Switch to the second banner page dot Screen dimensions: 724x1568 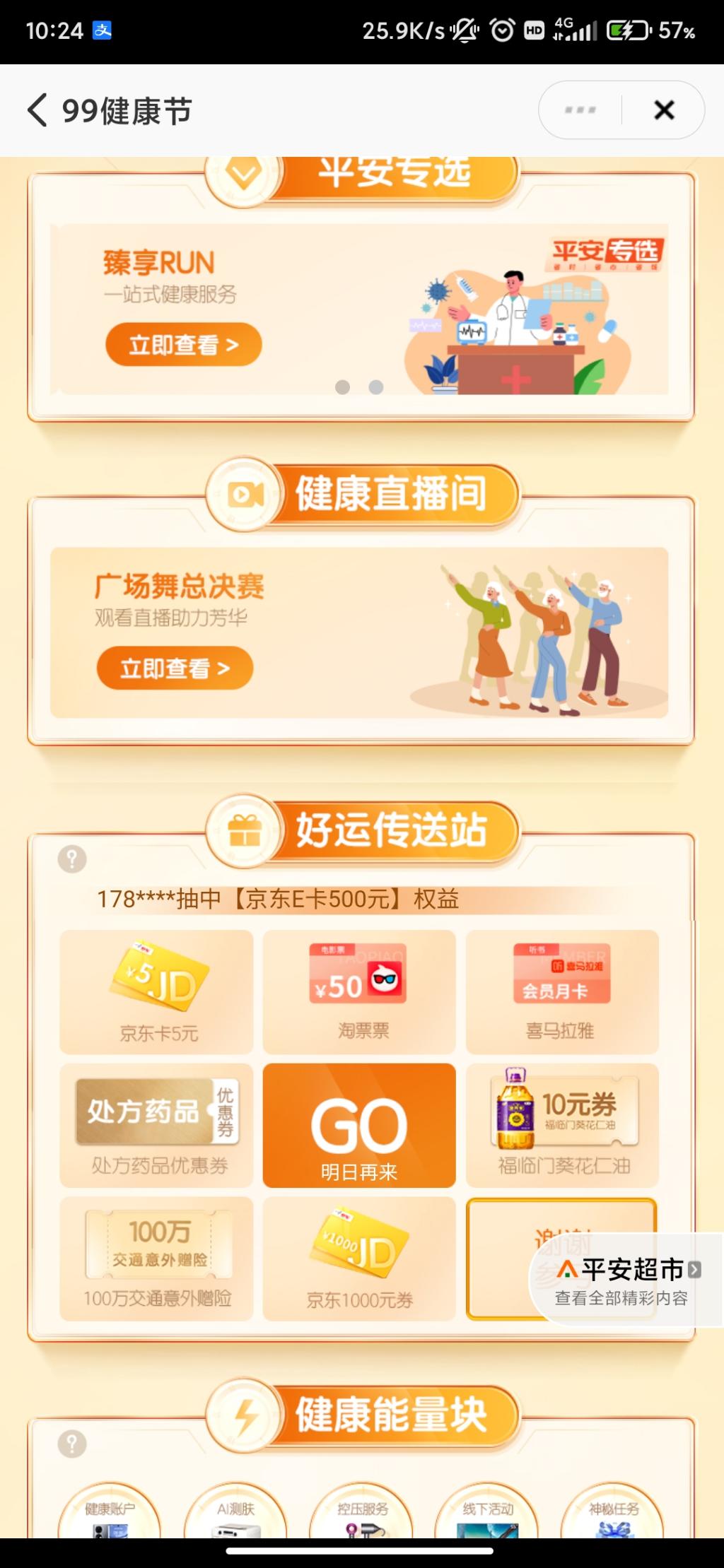pos(376,387)
